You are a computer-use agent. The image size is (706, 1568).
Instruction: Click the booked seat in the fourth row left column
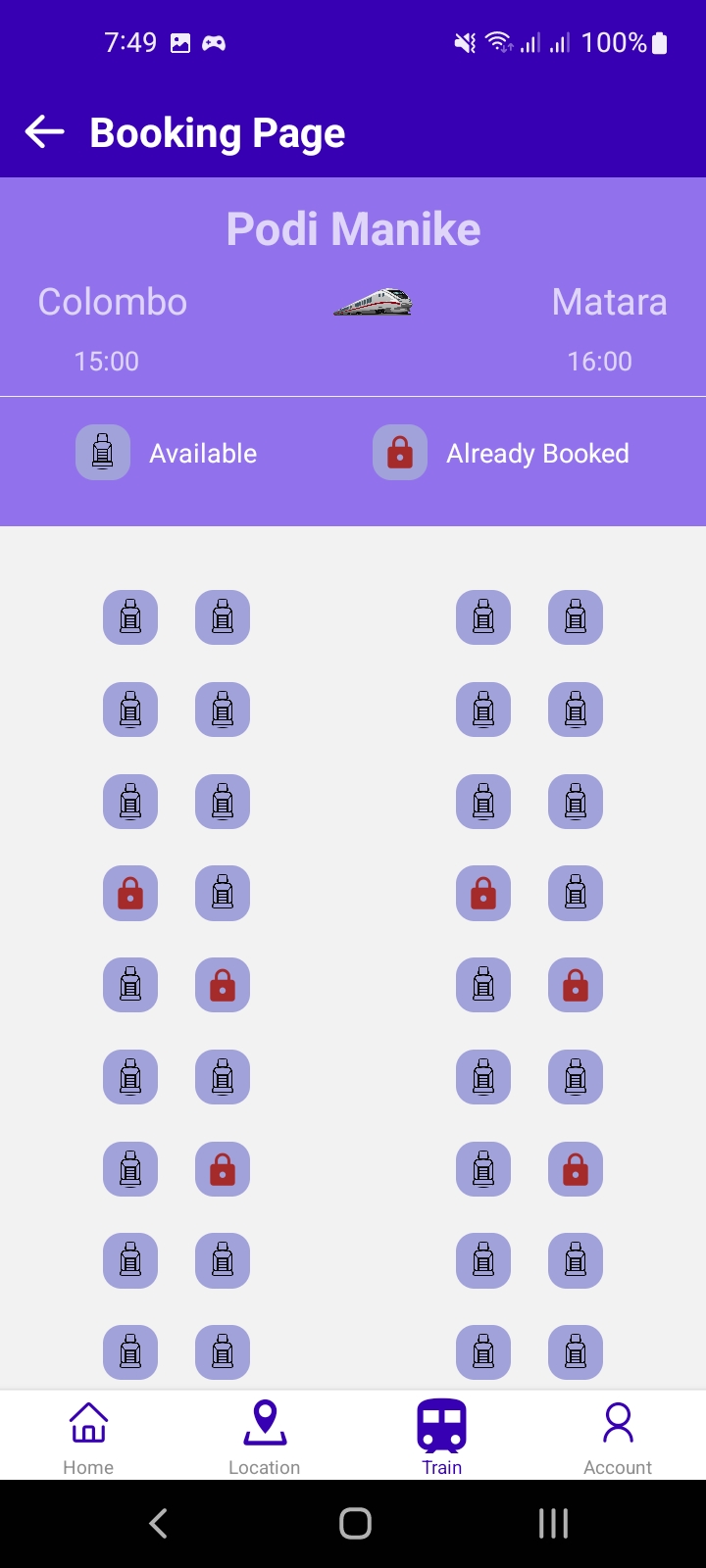[130, 893]
